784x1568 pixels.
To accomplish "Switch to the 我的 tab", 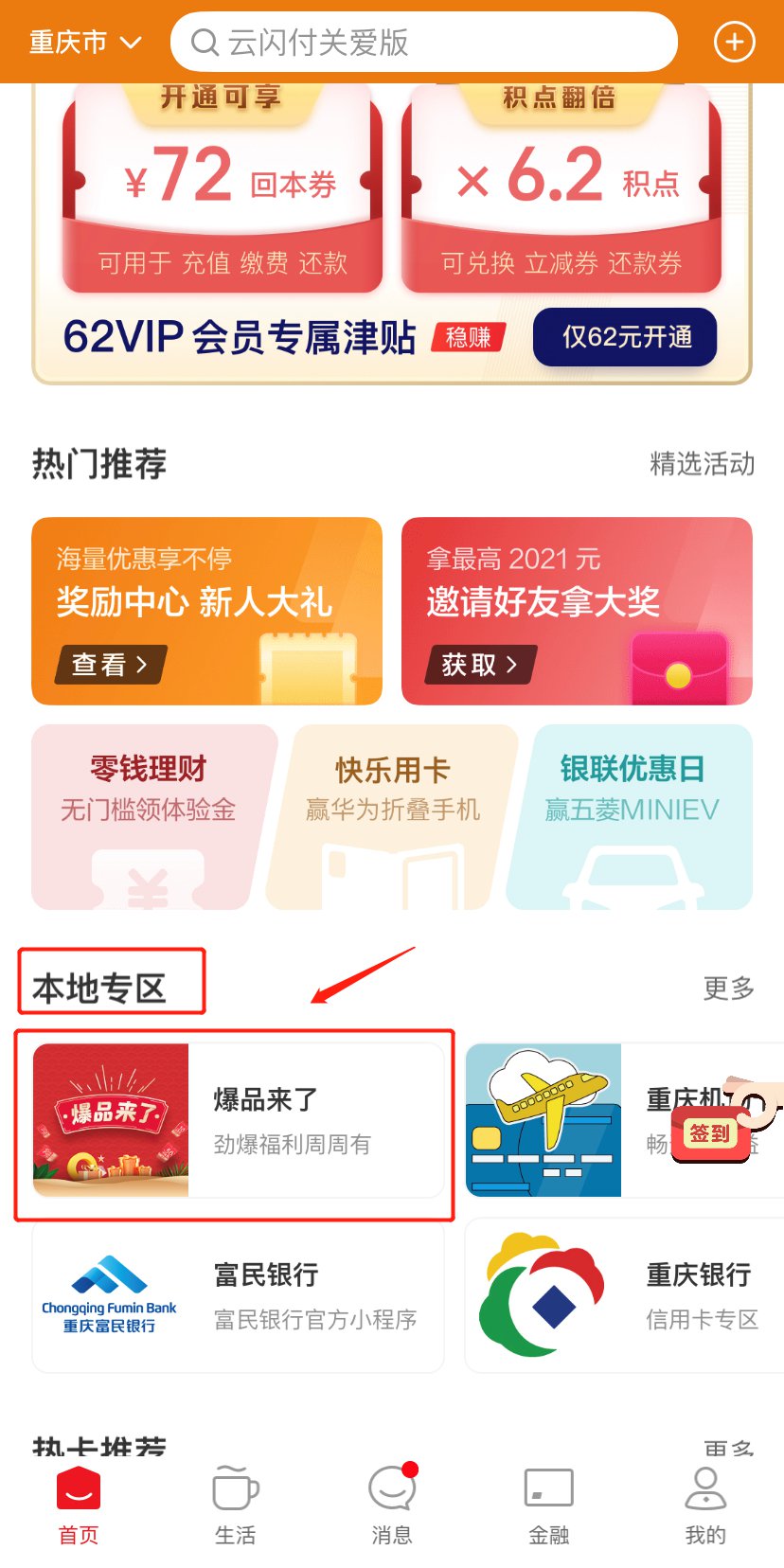I will click(x=705, y=1506).
